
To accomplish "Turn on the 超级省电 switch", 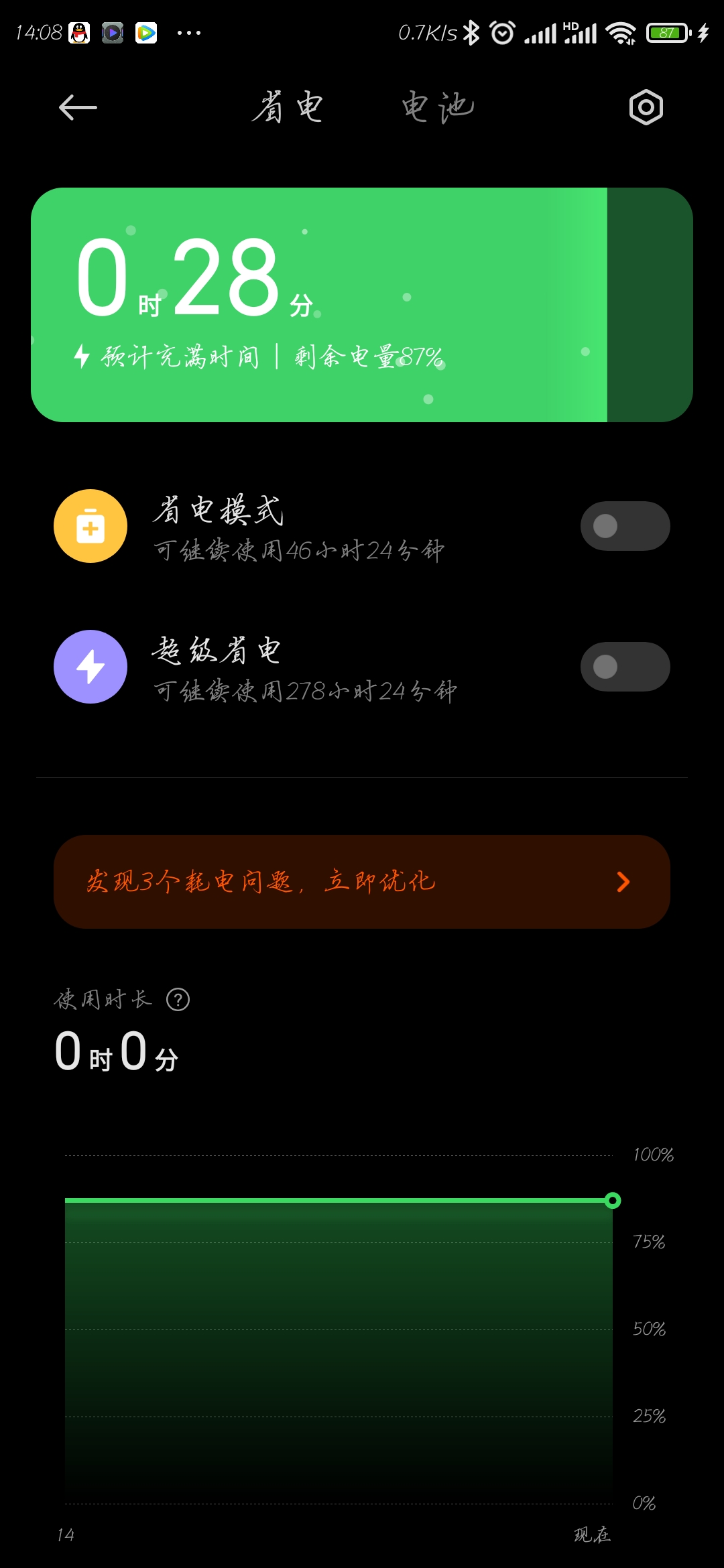I will click(625, 667).
